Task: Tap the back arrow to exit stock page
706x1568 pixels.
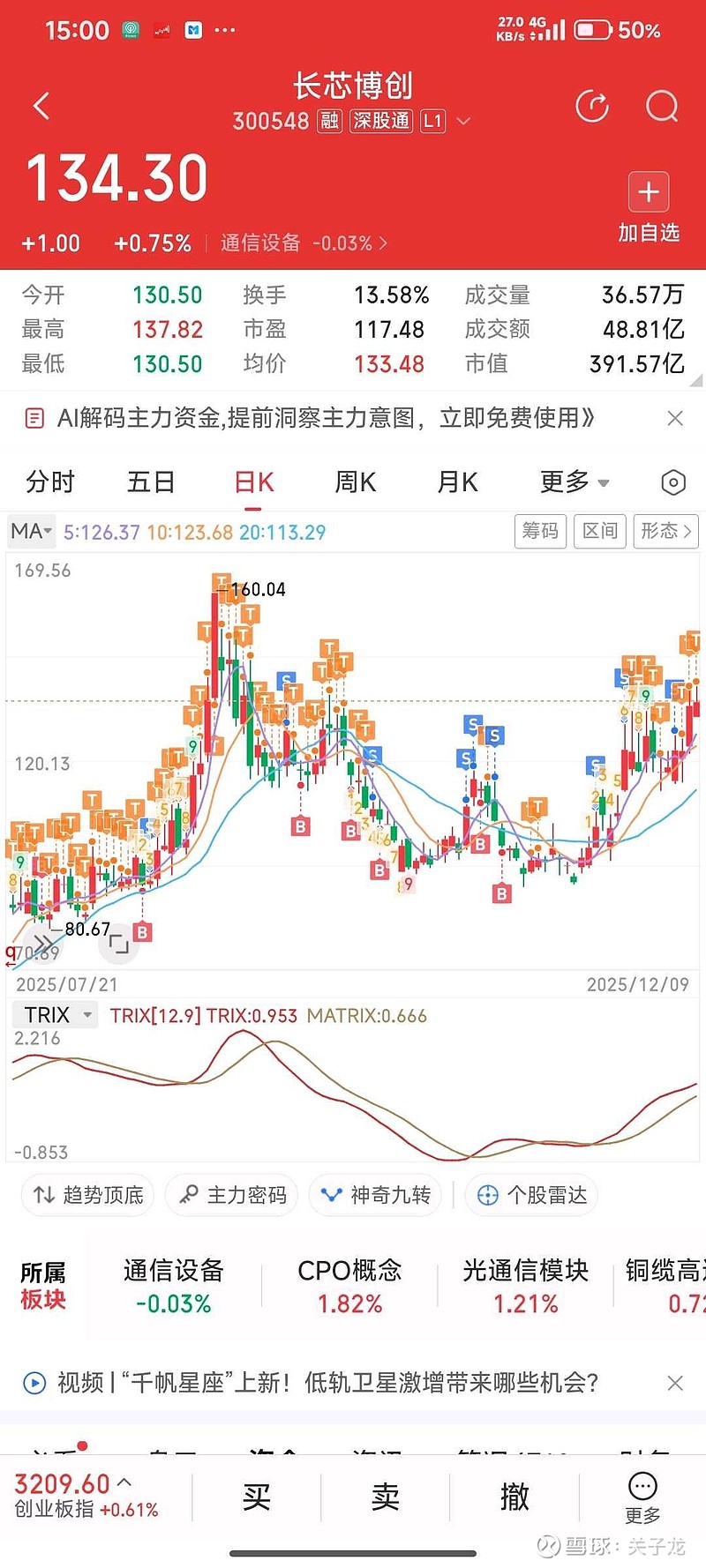Action: click(x=41, y=105)
